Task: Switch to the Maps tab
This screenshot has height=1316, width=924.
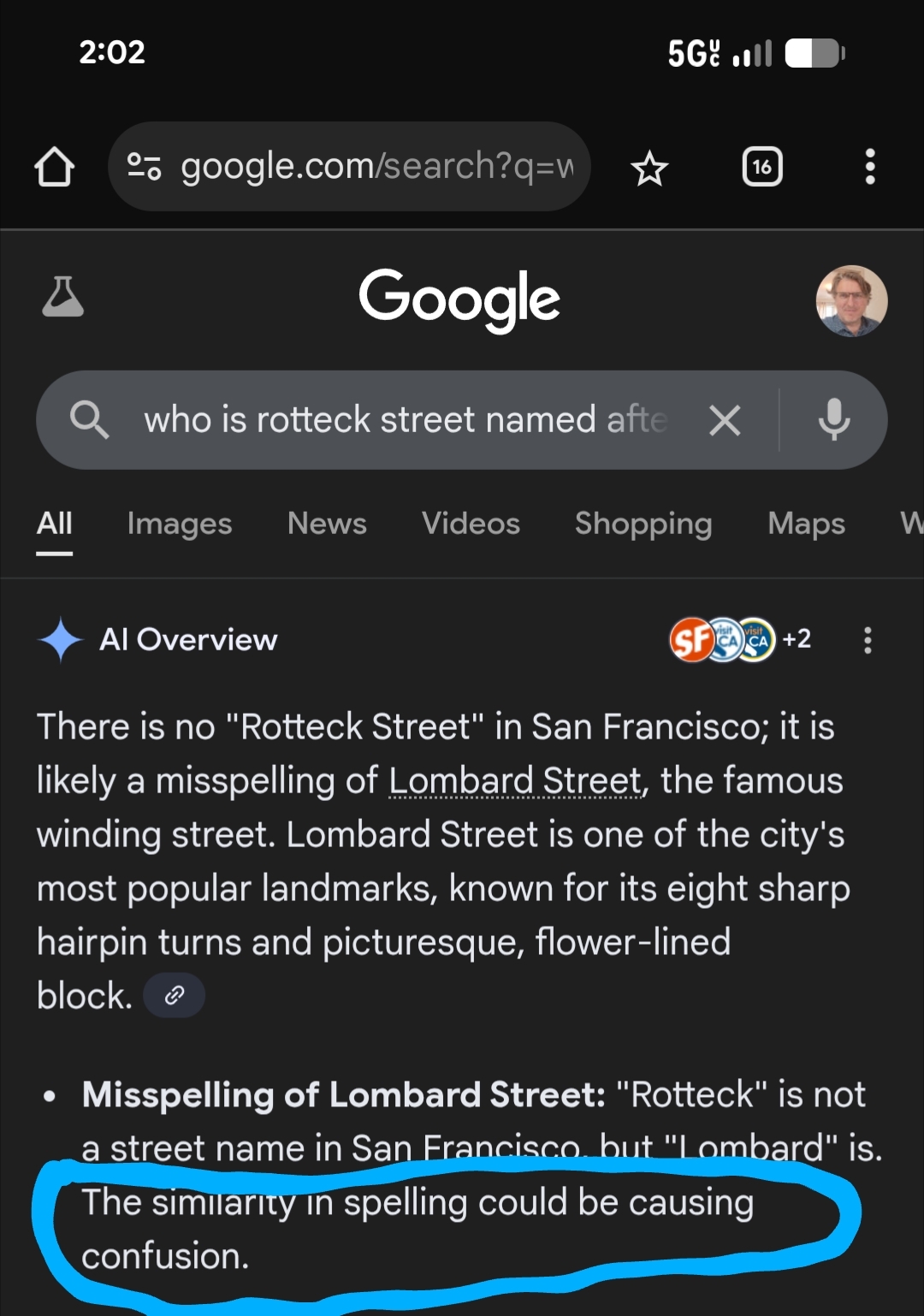Action: [806, 523]
